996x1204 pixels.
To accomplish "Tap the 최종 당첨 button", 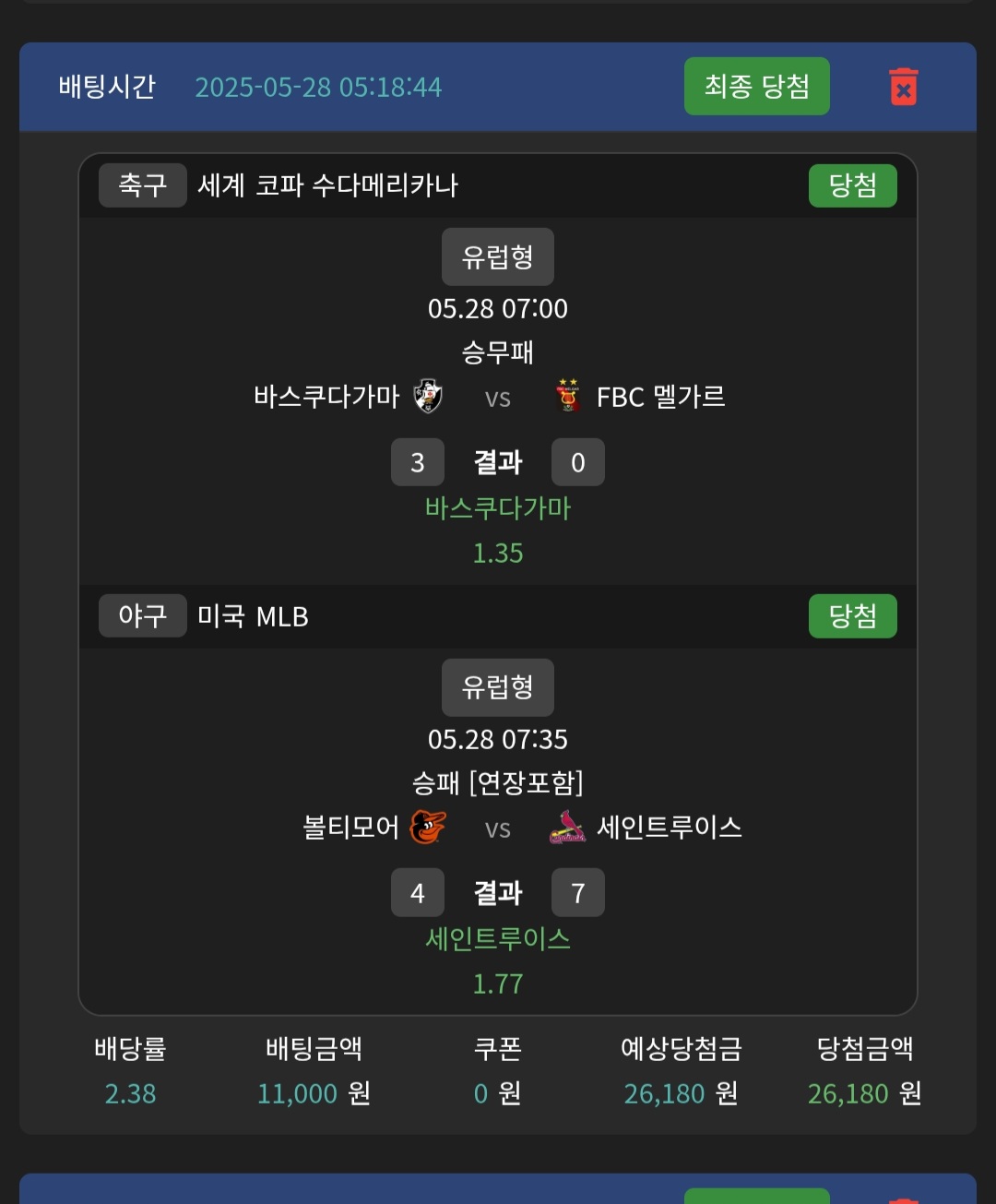I will (x=756, y=87).
